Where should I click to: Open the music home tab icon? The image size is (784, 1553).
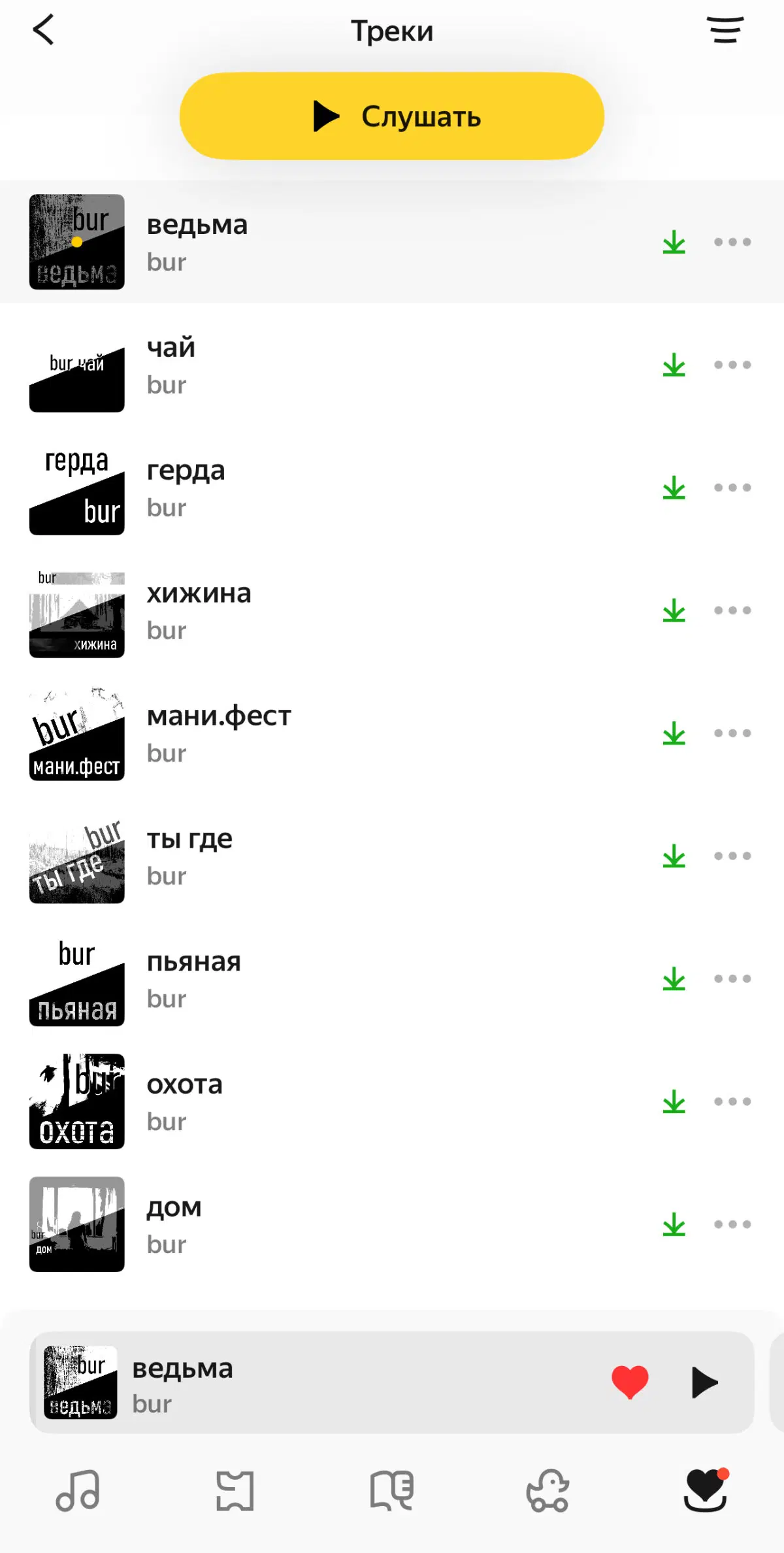click(x=78, y=1492)
